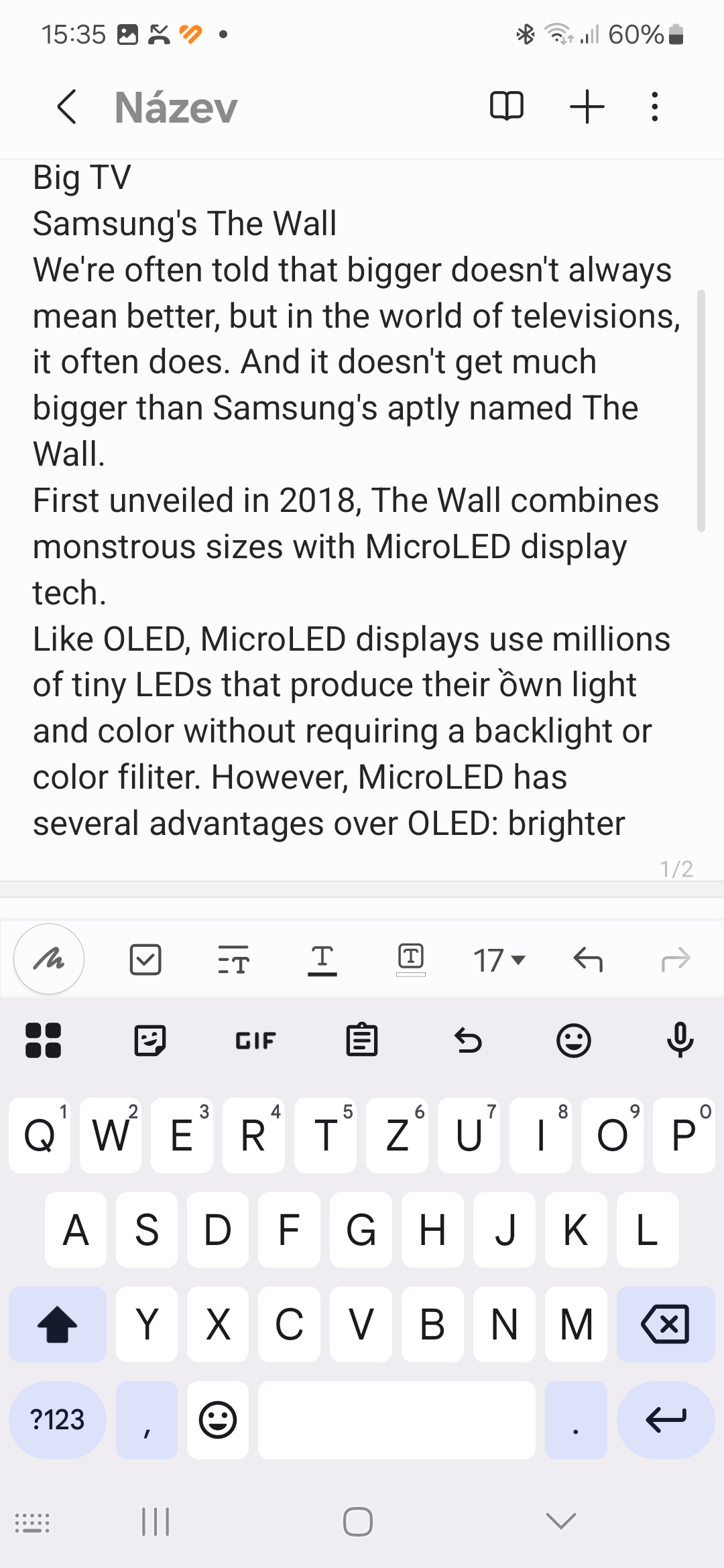Switch keyboard to ?123 symbols

pos(58,1419)
